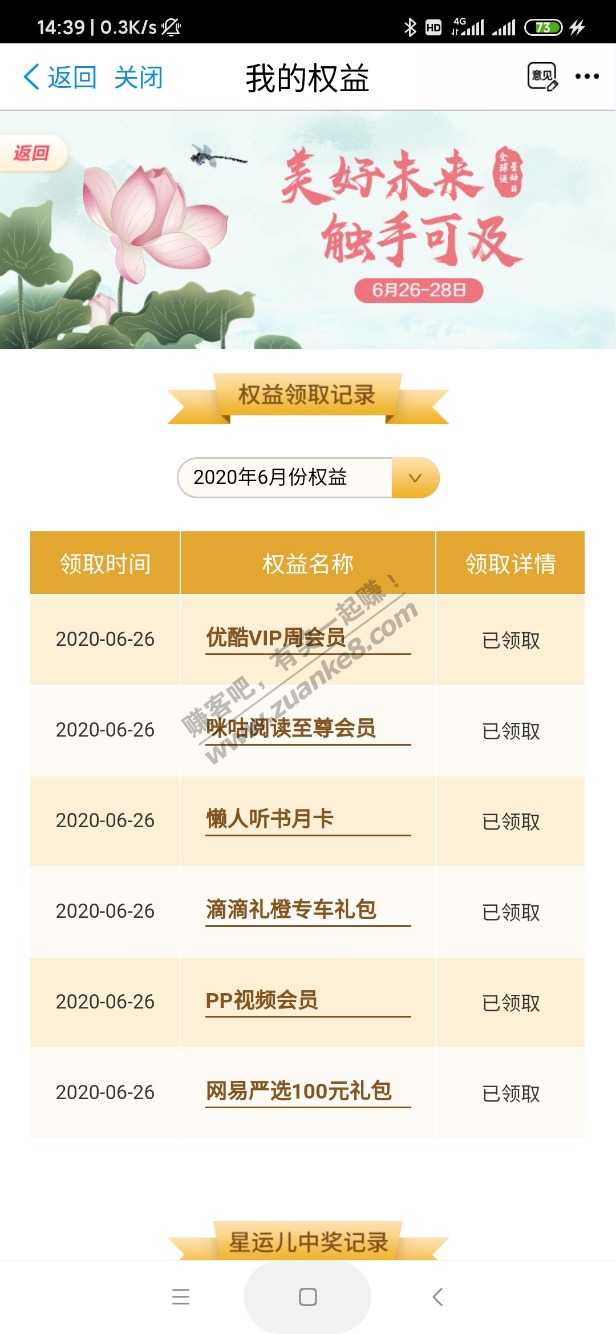This screenshot has width=616, height=1334.
Task: Tap the pink 返回 tag on banner
Action: pyautogui.click(x=32, y=153)
